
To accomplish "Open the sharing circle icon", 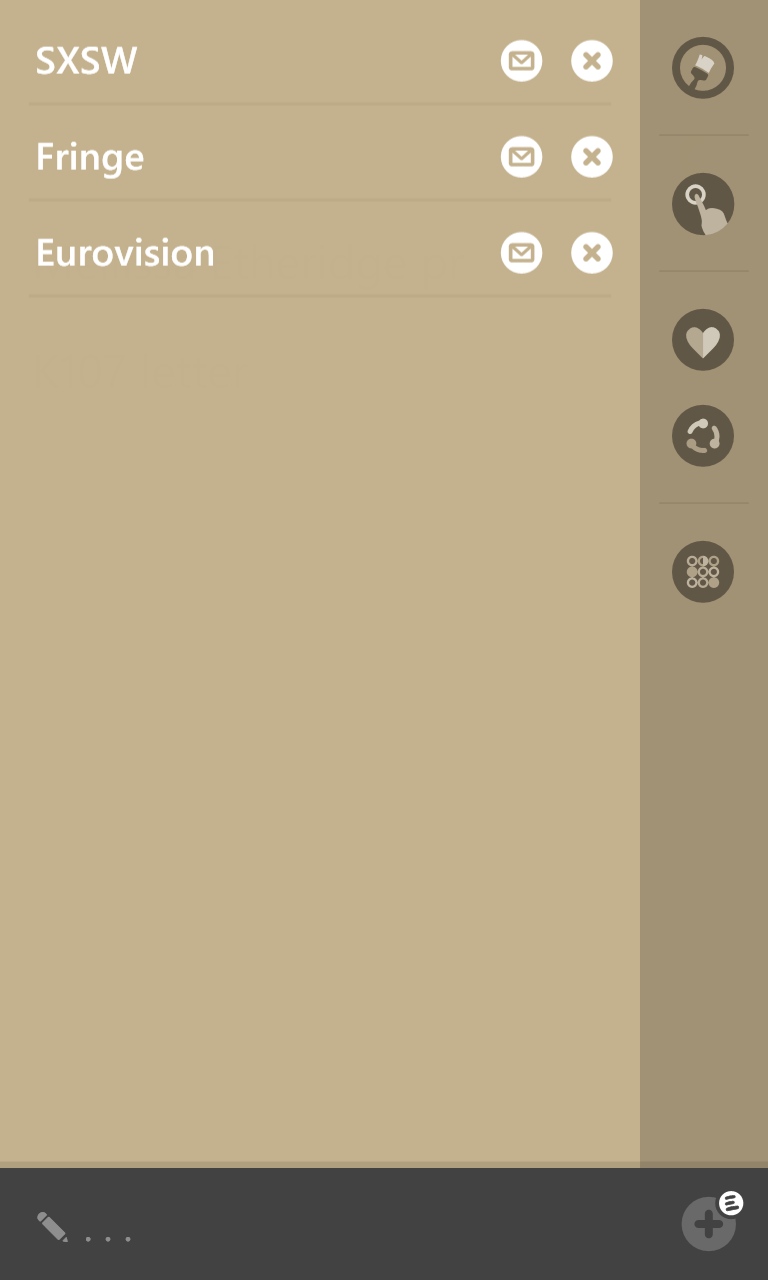I will click(703, 436).
